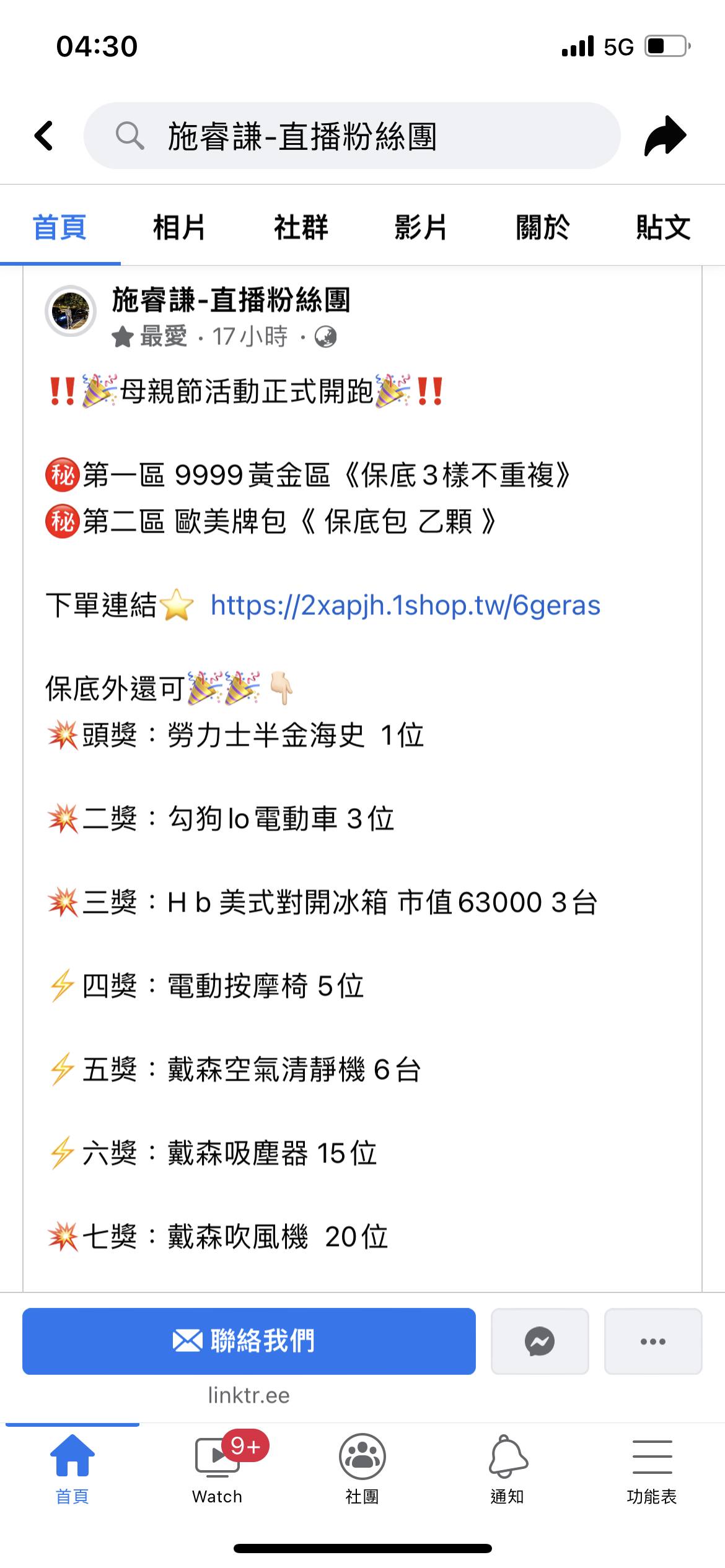Share this page with the arrow icon
This screenshot has height=1568, width=725.
click(x=665, y=136)
